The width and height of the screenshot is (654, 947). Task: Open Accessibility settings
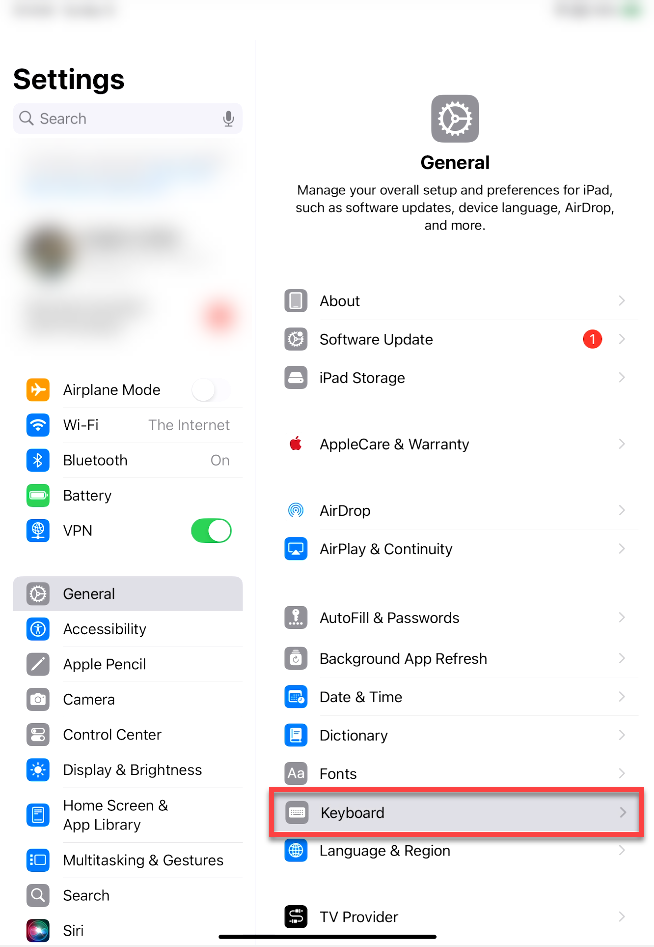(130, 629)
